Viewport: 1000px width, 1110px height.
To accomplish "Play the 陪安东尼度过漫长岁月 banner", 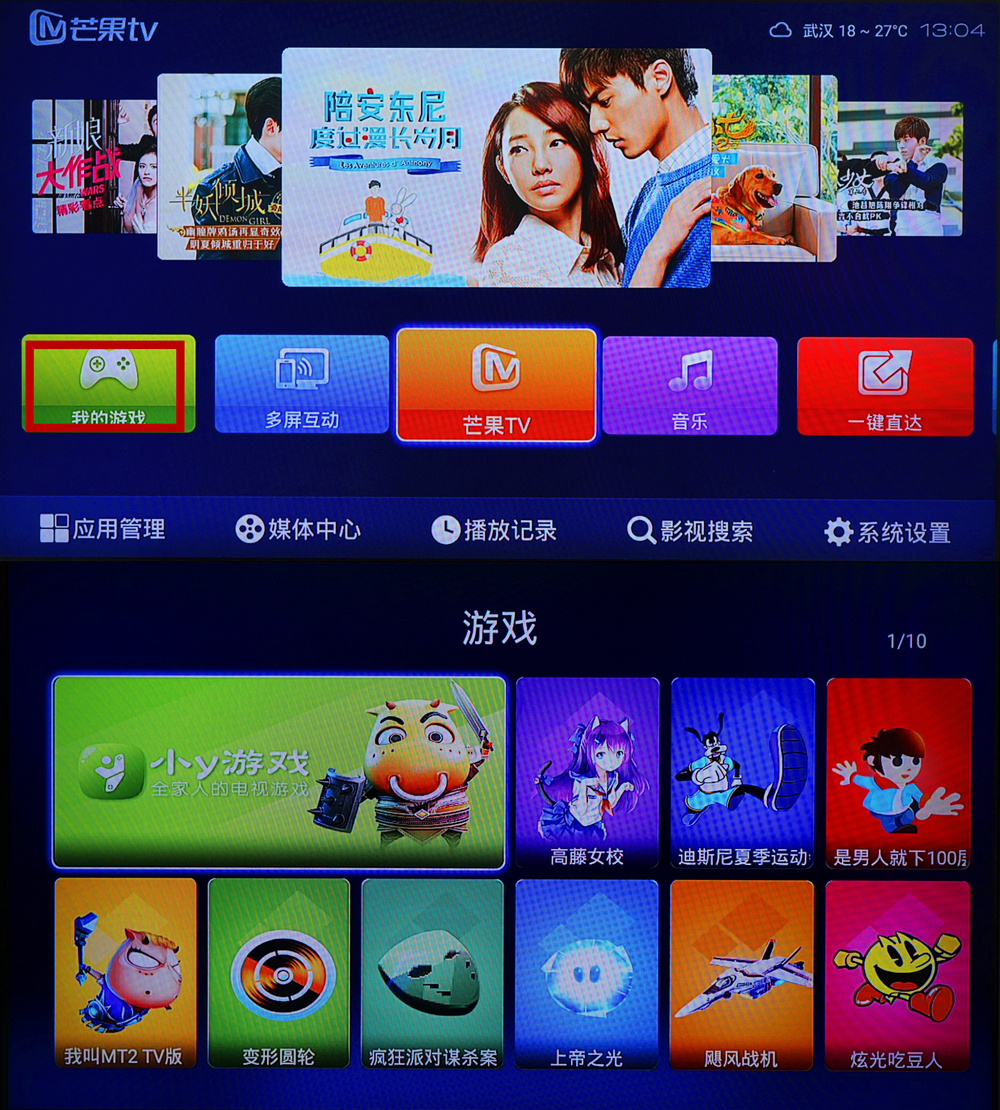I will pos(496,168).
